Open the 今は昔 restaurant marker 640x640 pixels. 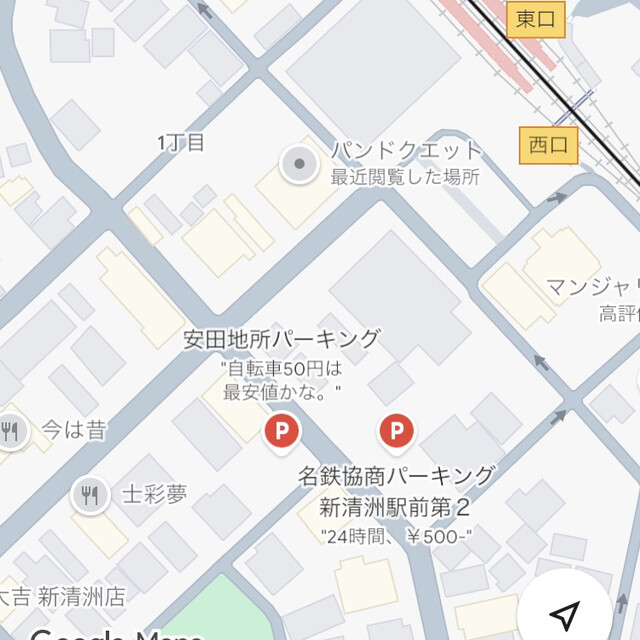click(12, 431)
